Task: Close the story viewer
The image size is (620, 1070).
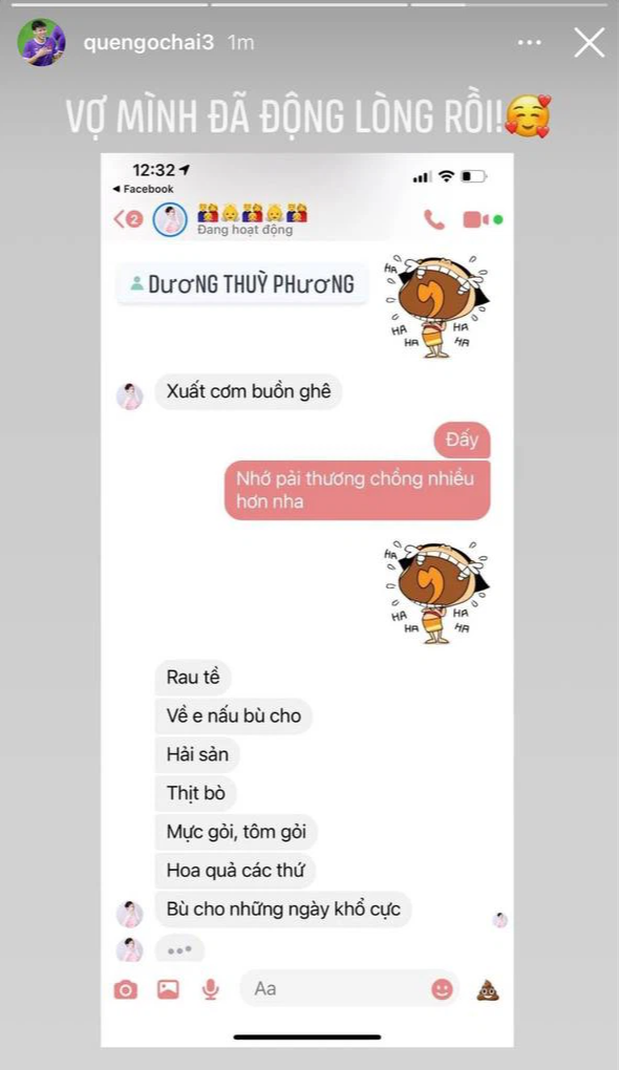Action: pos(588,43)
